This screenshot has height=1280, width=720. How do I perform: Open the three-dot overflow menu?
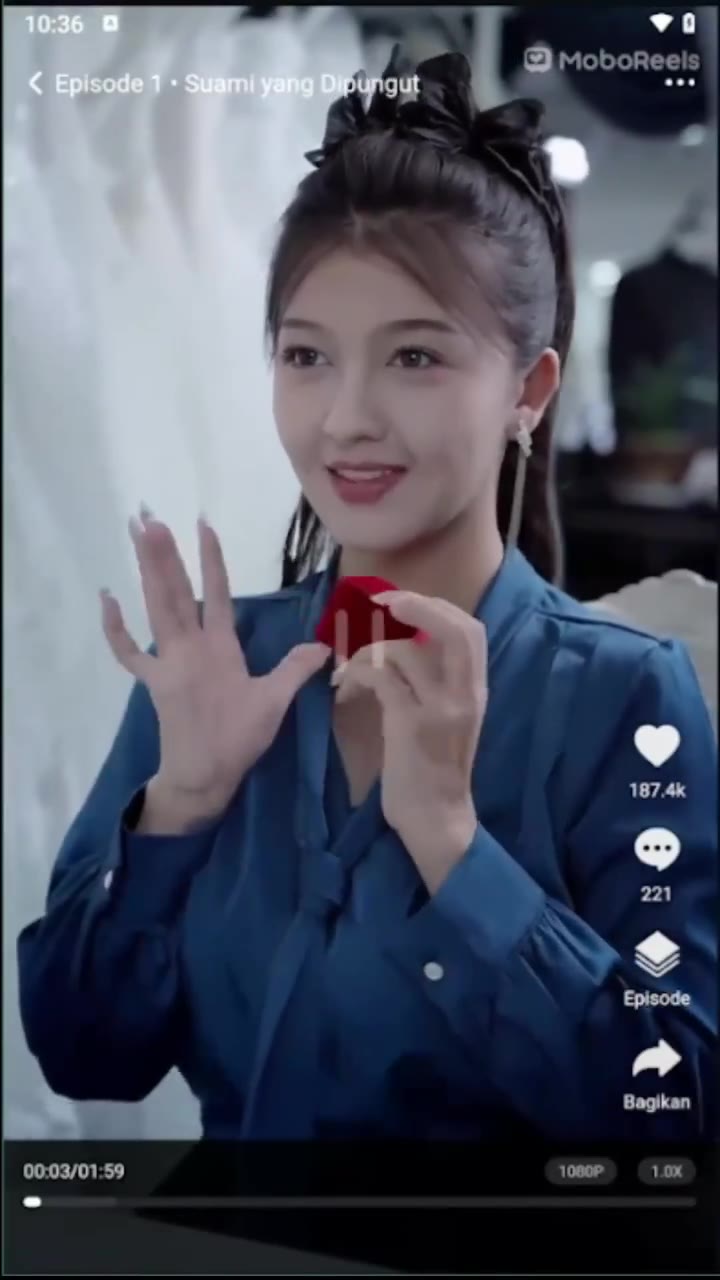click(680, 84)
